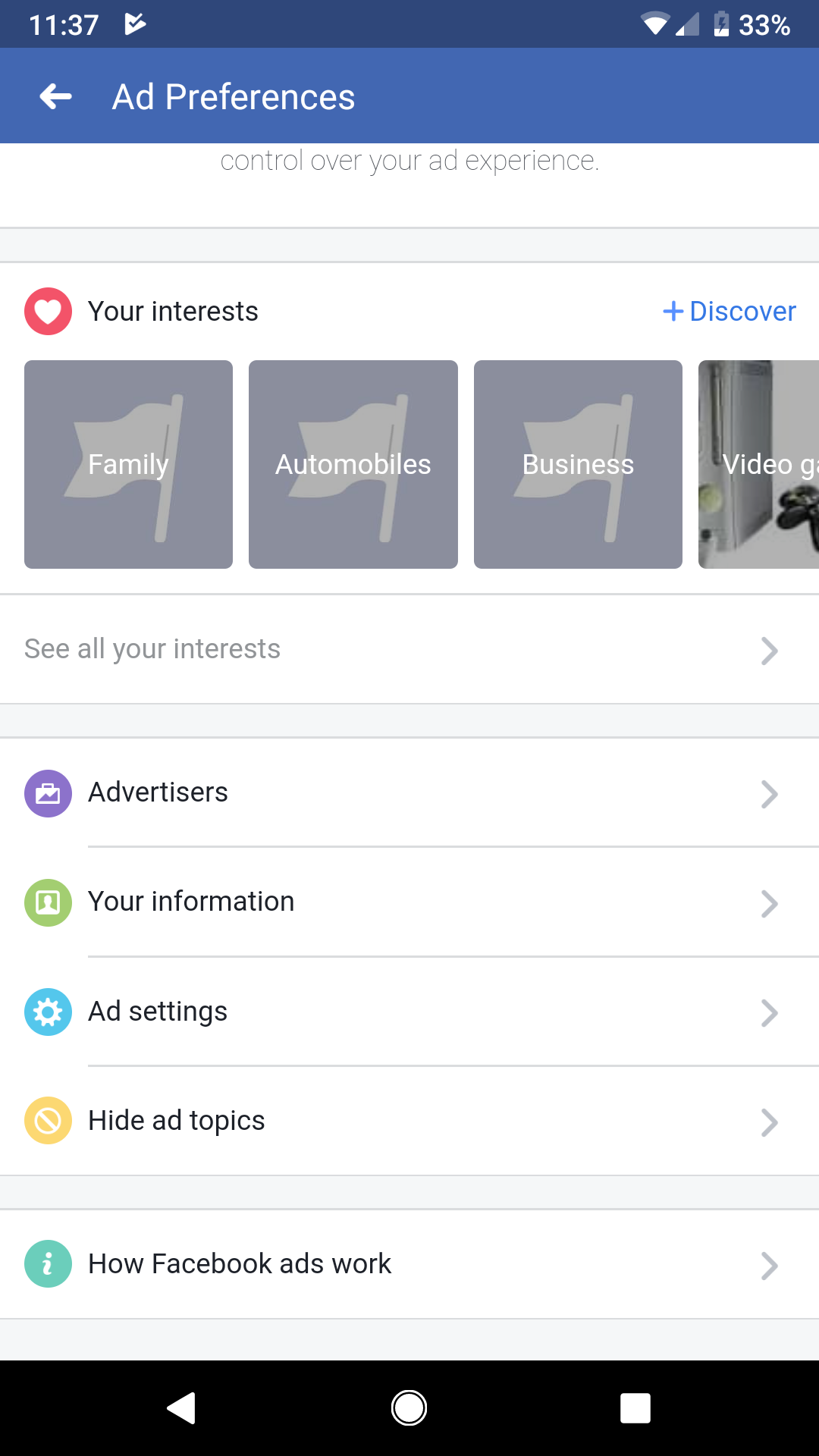
Task: See all your interests
Action: coord(409,649)
